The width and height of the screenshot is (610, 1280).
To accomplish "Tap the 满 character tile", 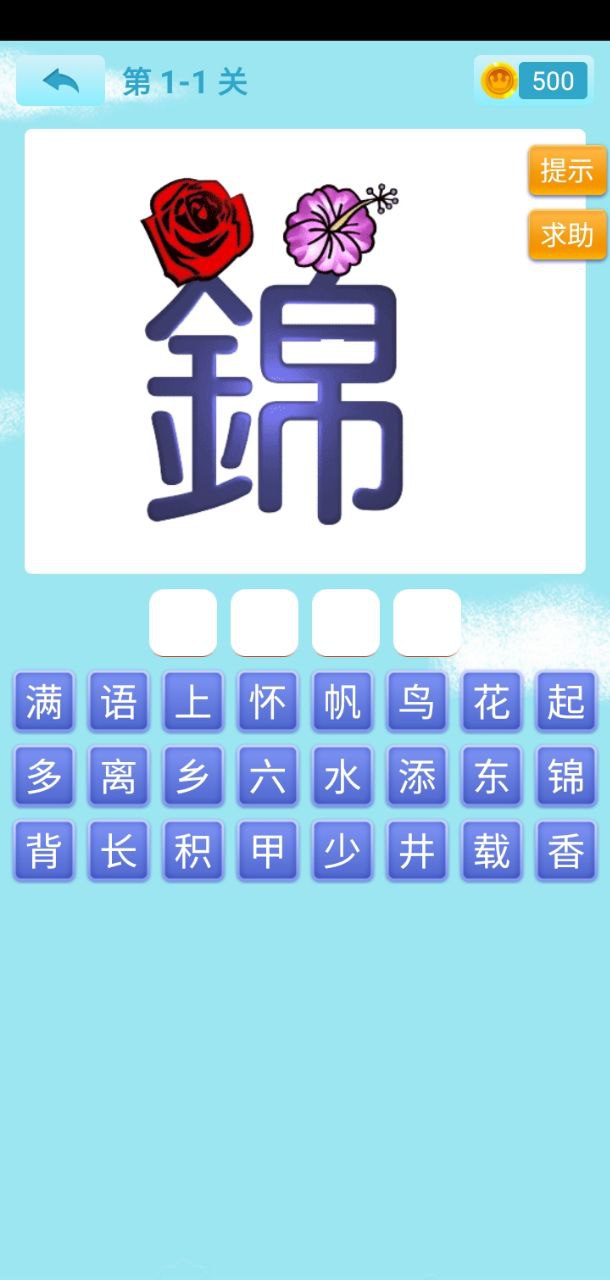I will 44,702.
